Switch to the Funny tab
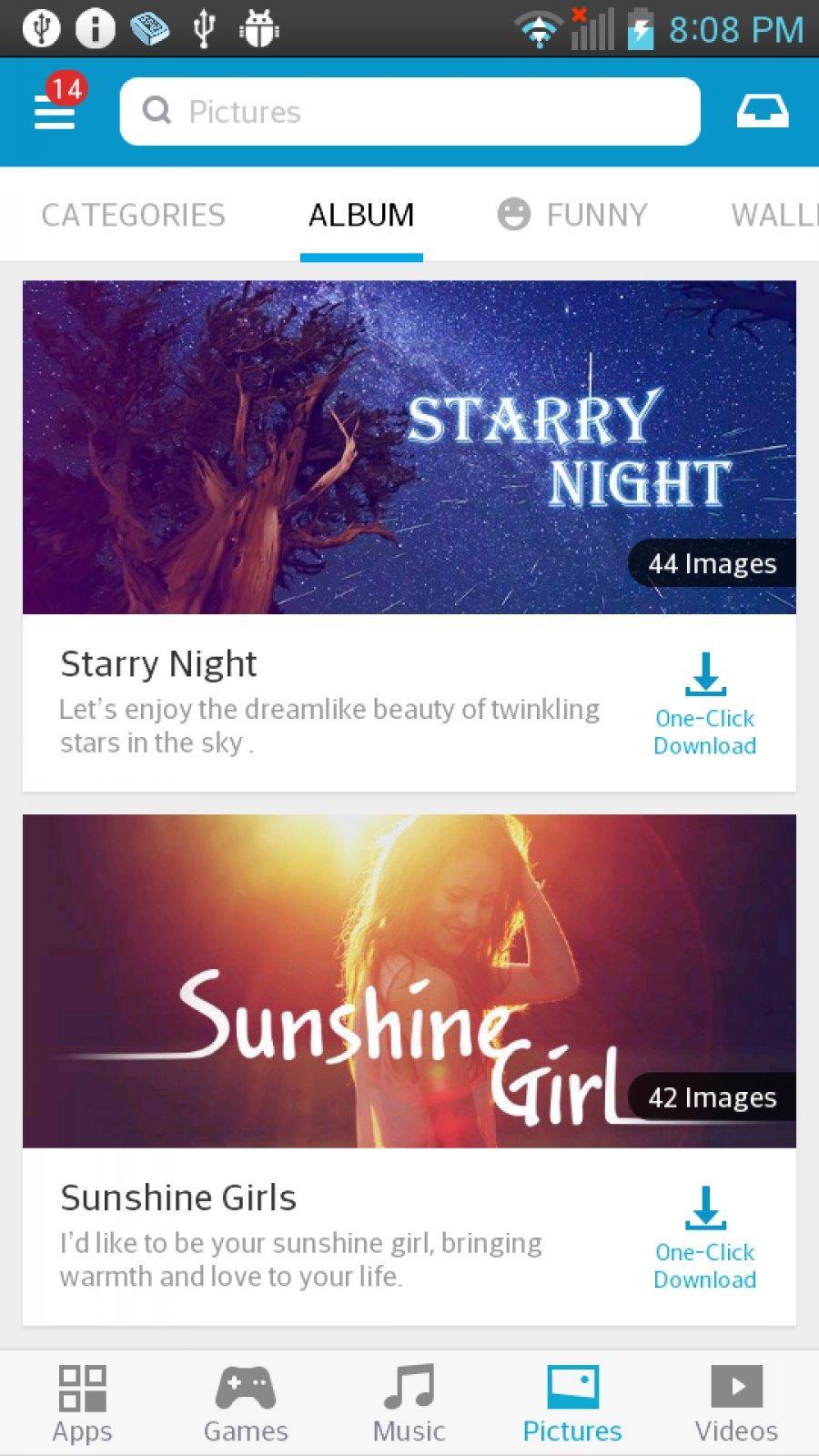The image size is (819, 1456). point(573,215)
